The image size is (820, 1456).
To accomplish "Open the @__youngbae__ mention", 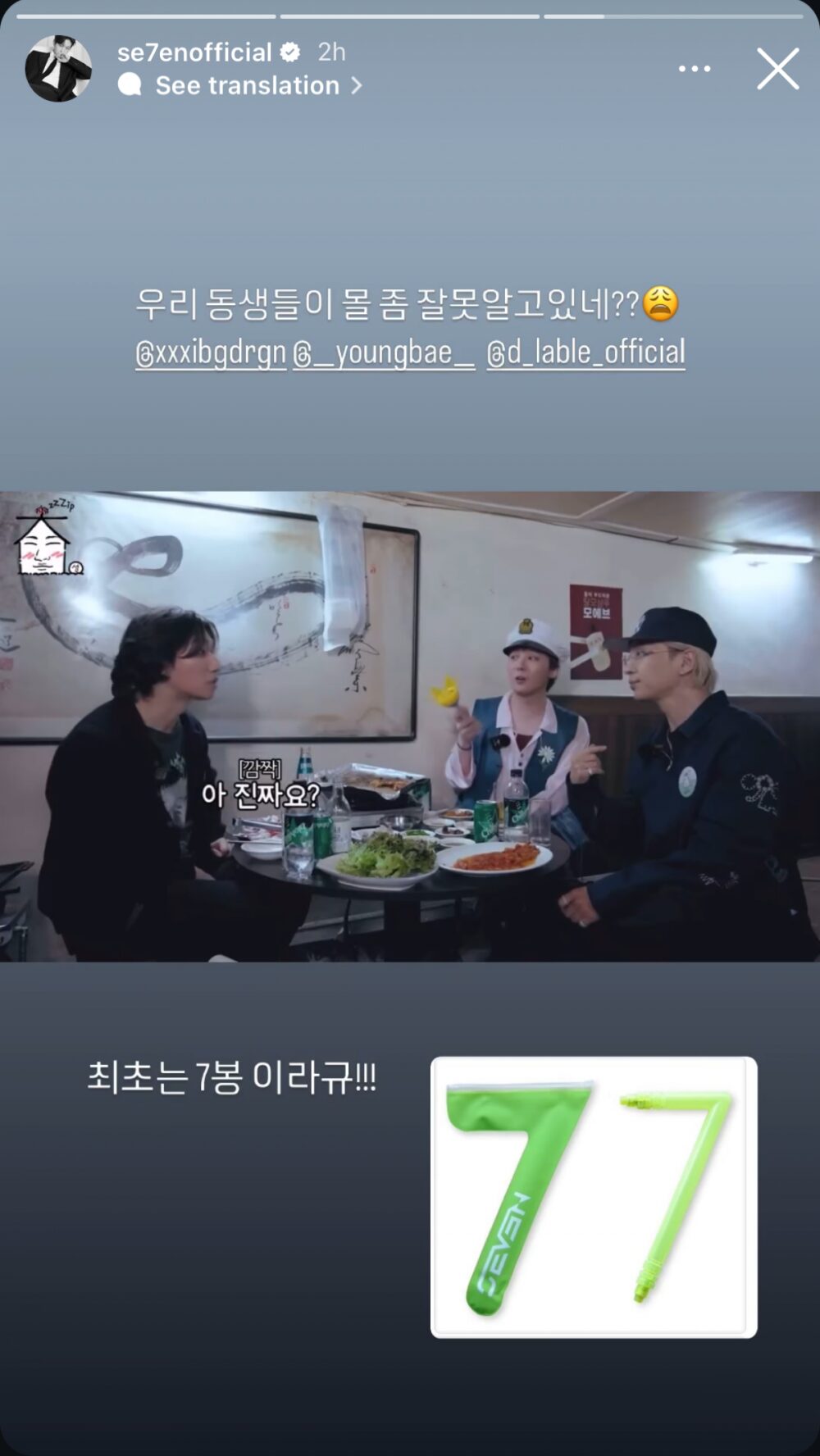I will click(384, 353).
